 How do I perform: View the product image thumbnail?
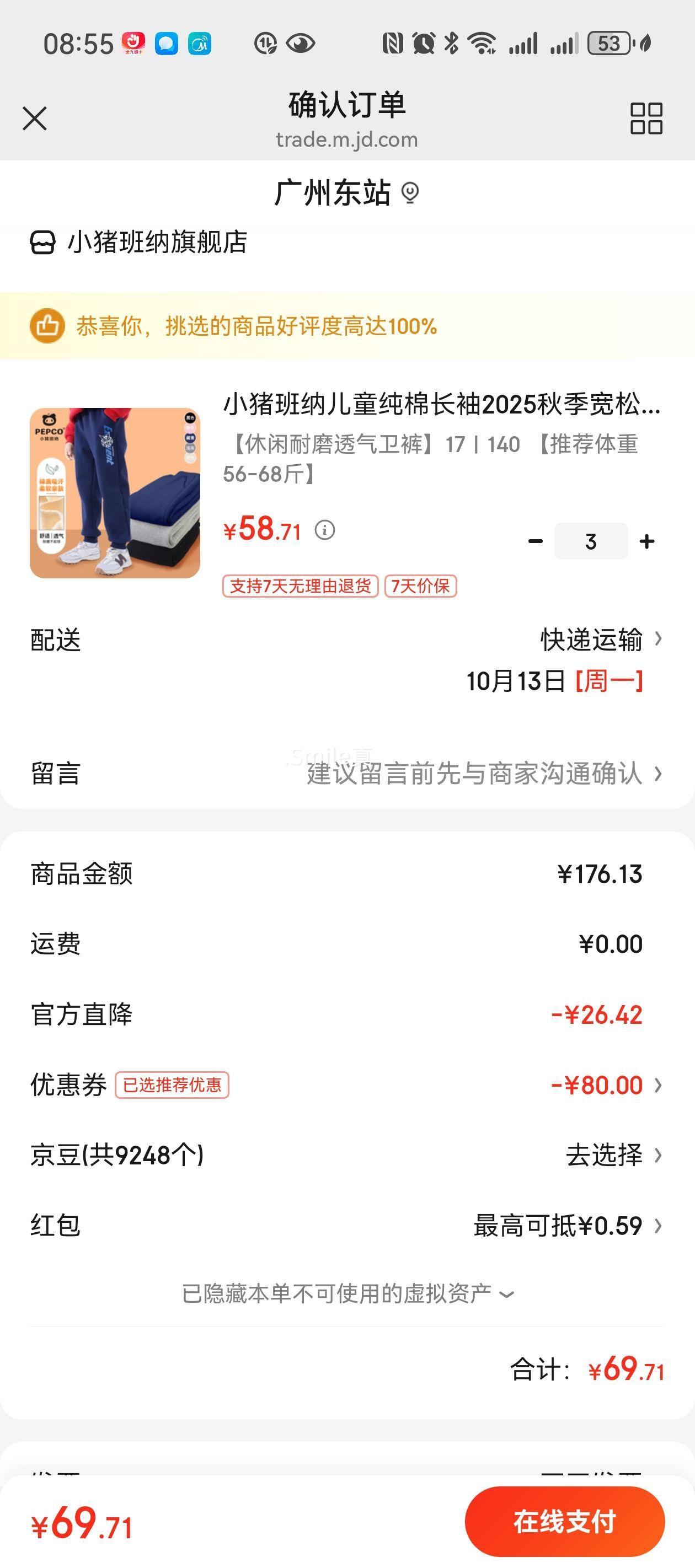[115, 493]
